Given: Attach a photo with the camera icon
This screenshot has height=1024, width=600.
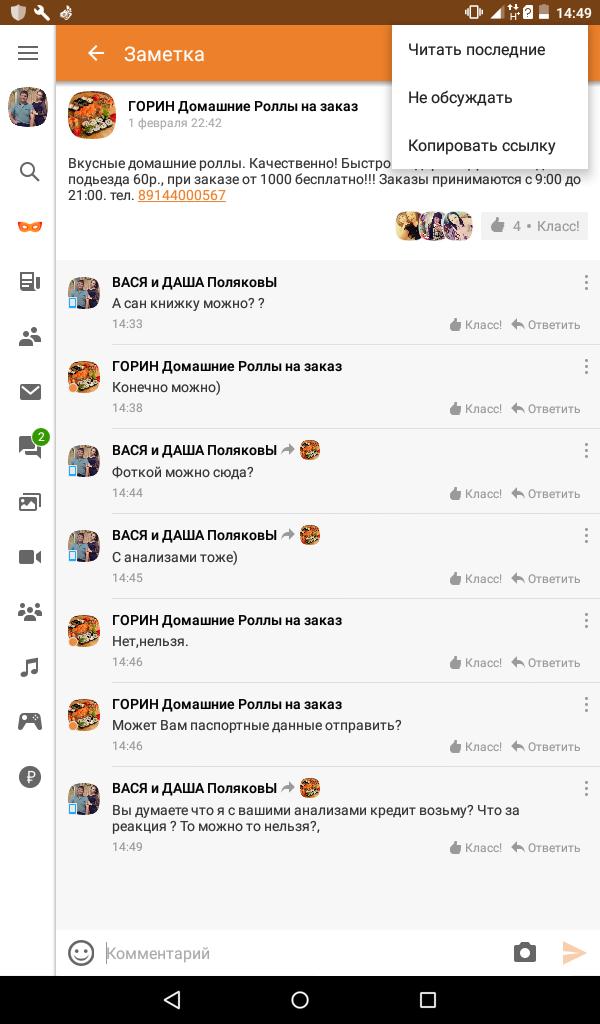Looking at the screenshot, I should pyautogui.click(x=525, y=953).
